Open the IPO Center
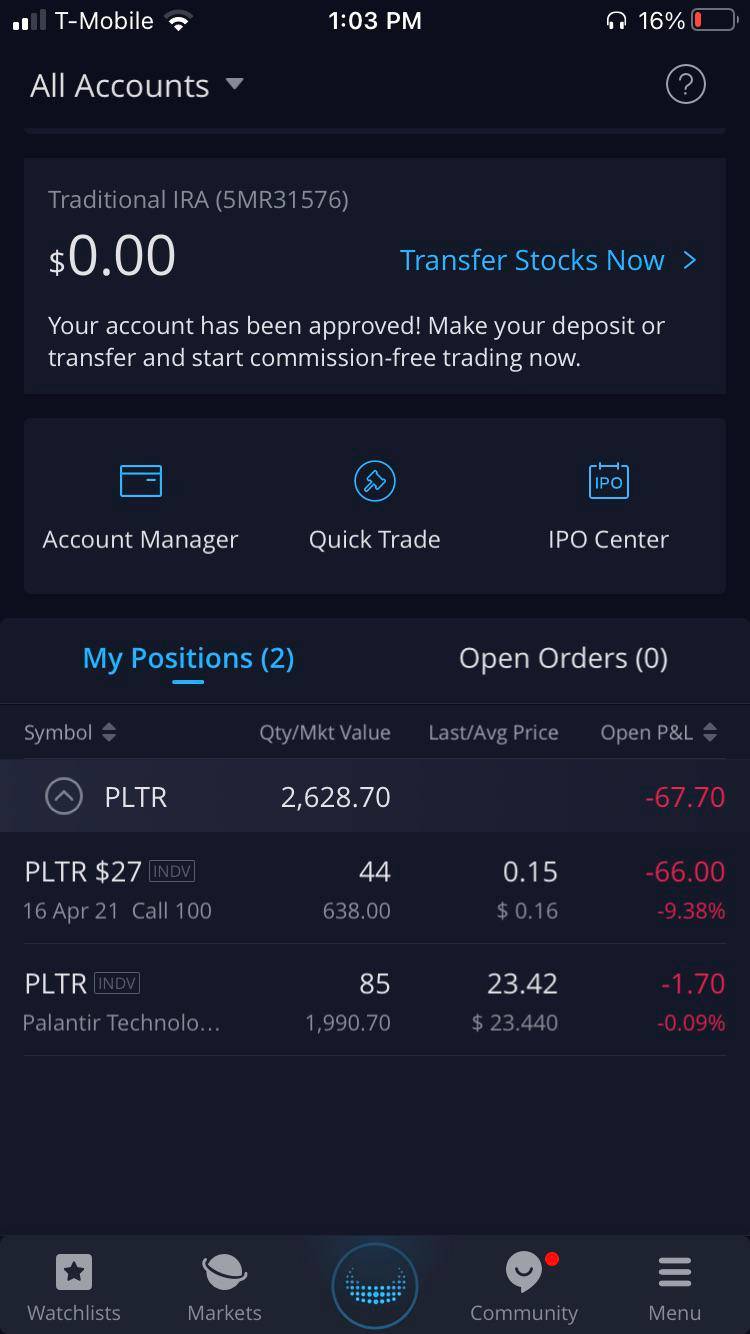Screen dimensions: 750x1334 point(607,505)
